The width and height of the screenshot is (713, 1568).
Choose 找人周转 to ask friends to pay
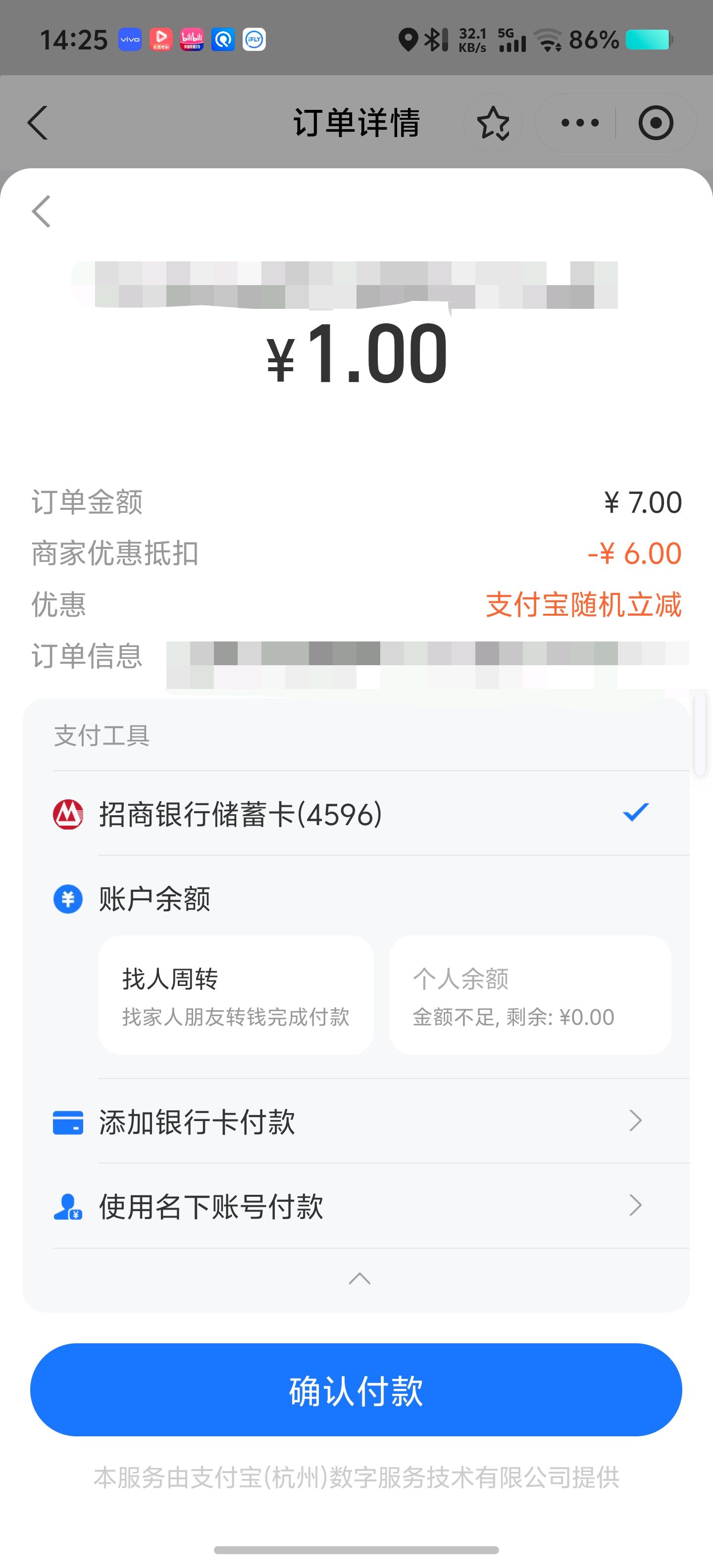[236, 995]
